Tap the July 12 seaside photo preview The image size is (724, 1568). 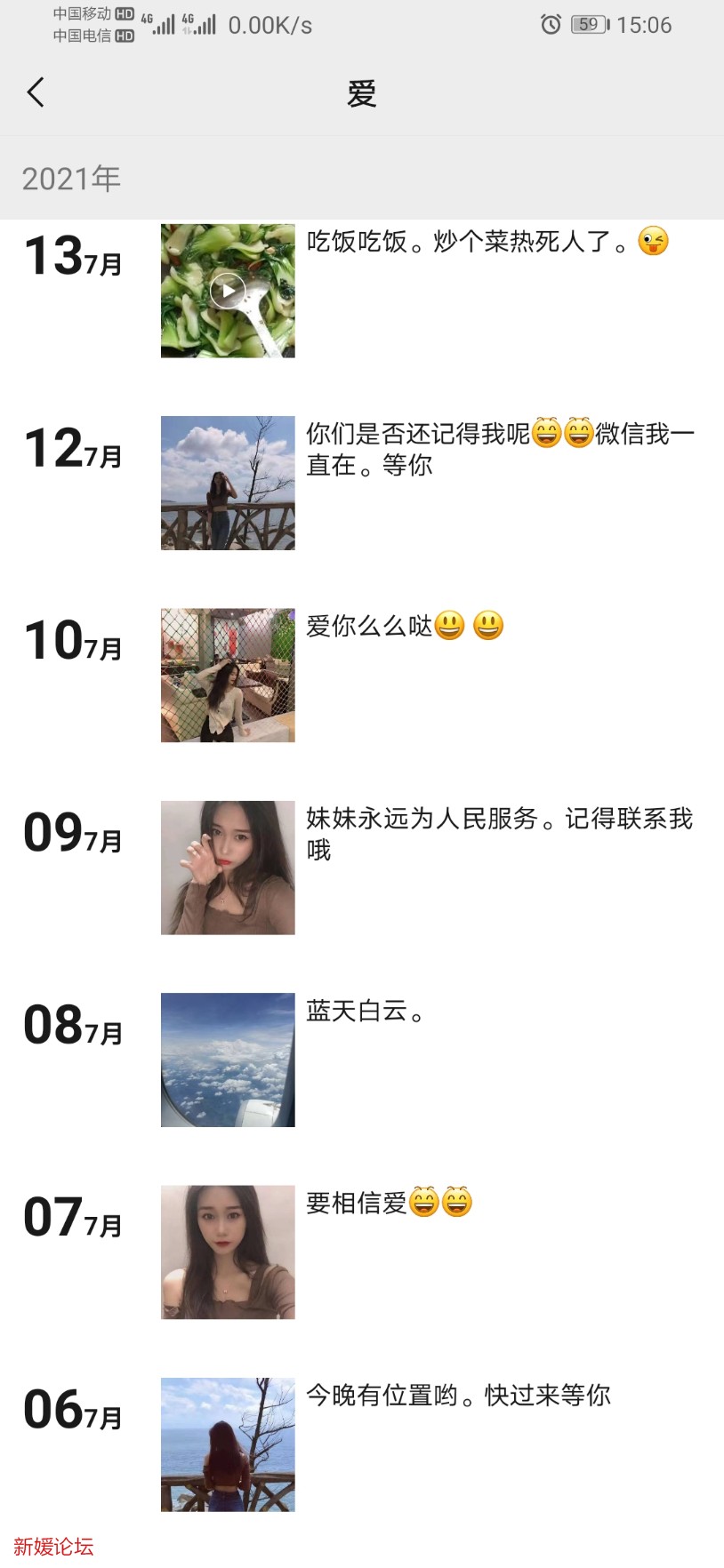click(x=227, y=483)
